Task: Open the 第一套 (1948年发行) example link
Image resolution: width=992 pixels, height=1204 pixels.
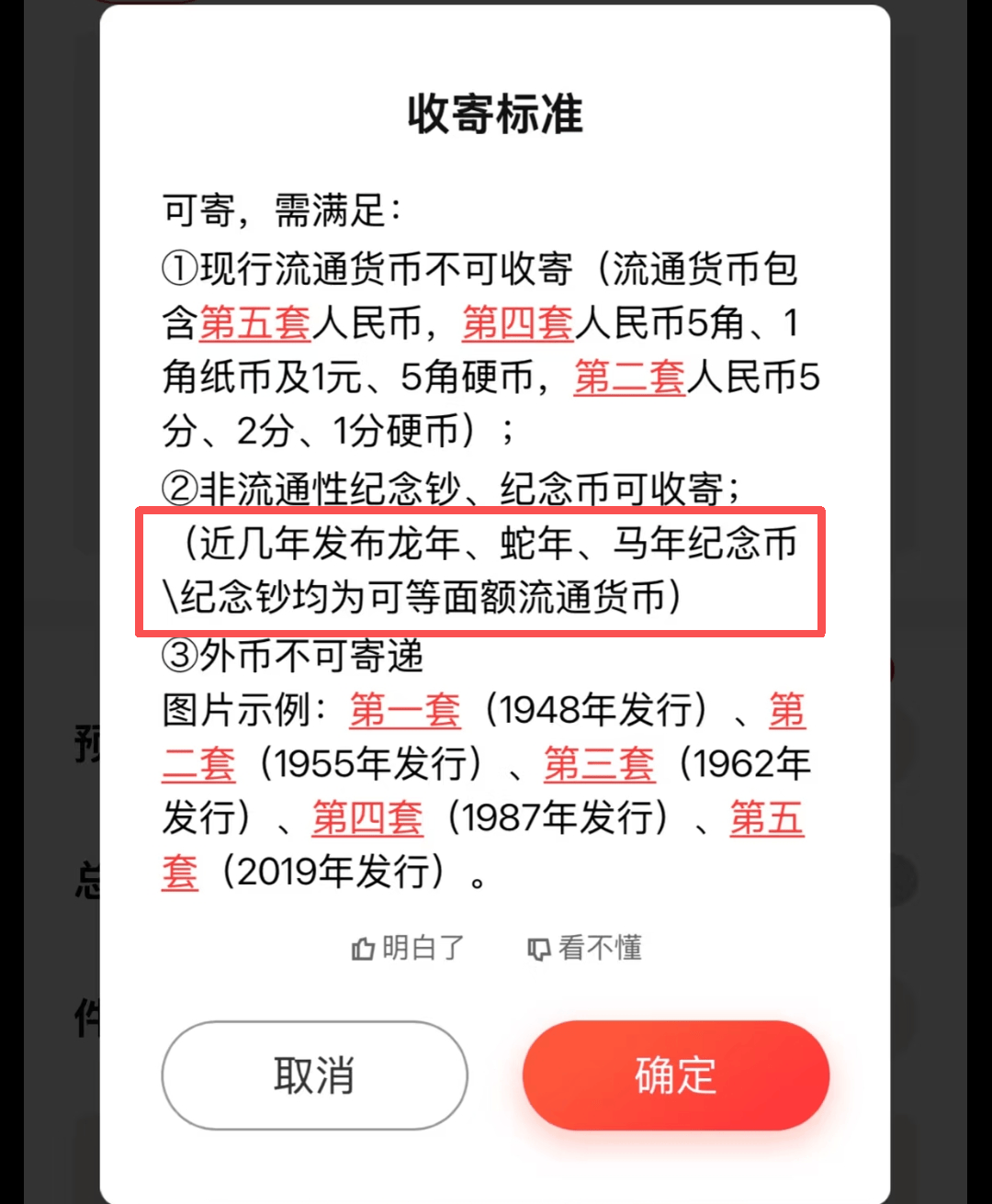Action: tap(405, 710)
